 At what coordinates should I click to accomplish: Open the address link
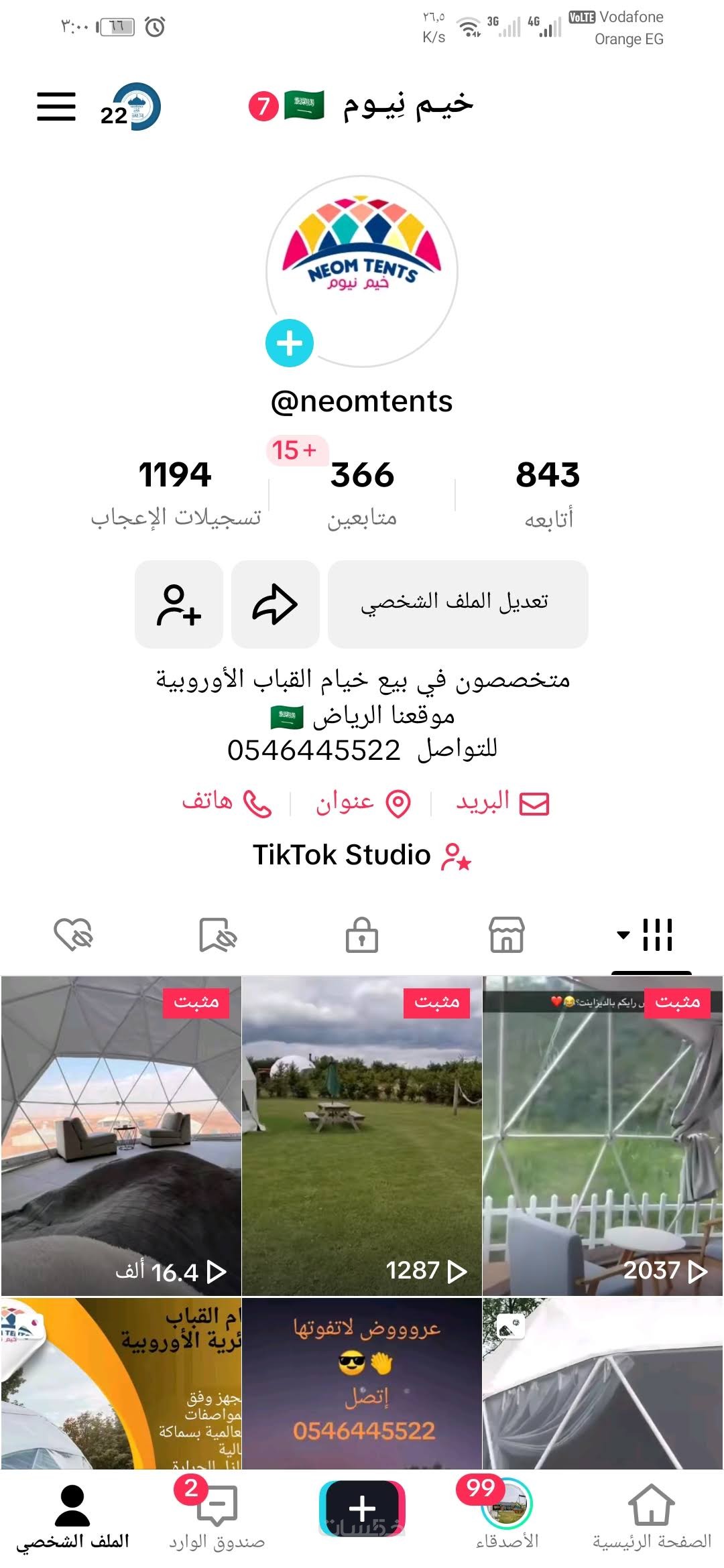(363, 803)
